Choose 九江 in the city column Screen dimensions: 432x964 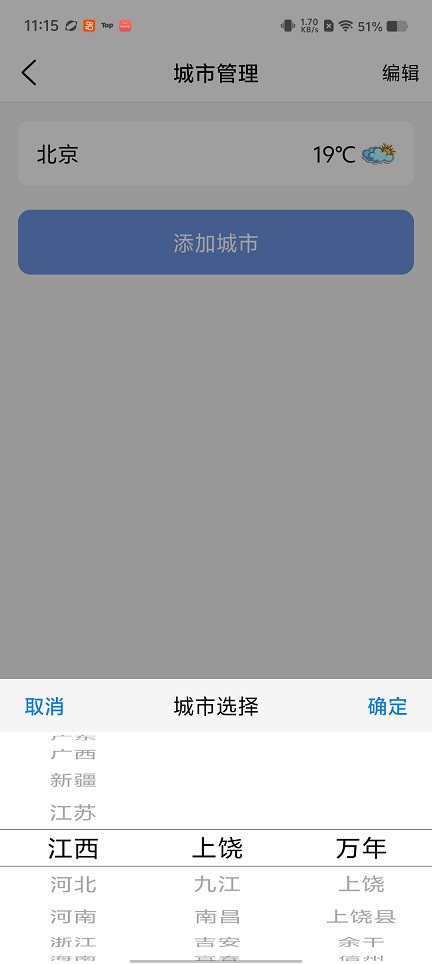217,885
